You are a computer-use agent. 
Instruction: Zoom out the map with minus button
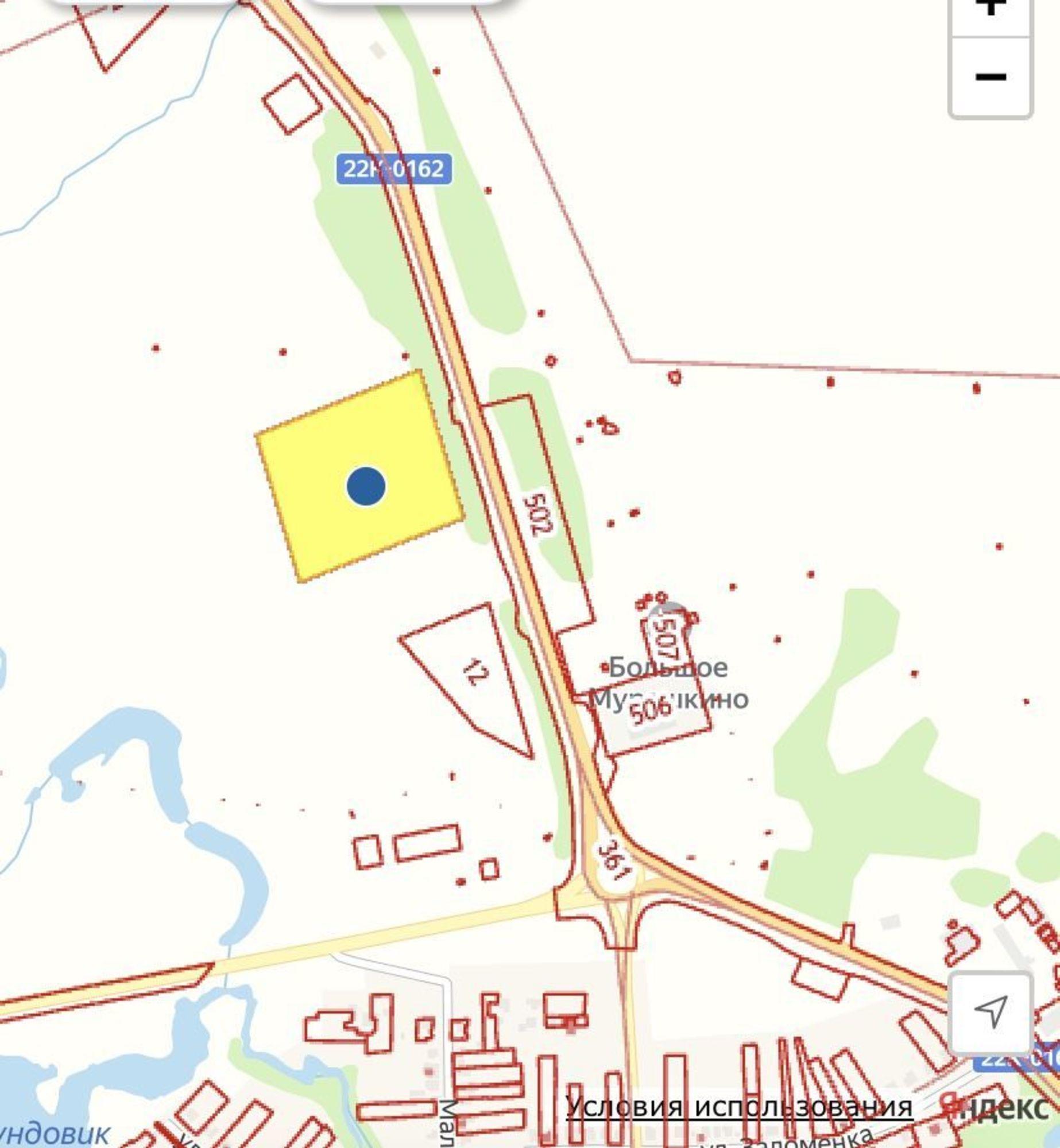point(991,77)
